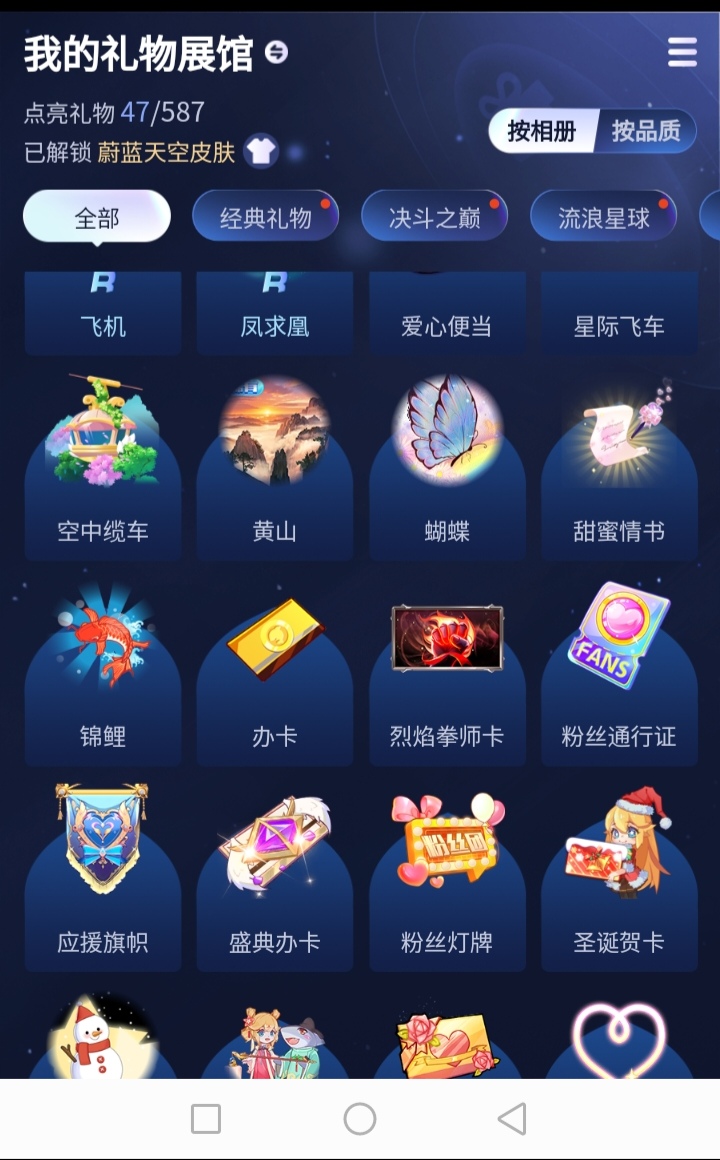The image size is (720, 1160).
Task: Tap the 蔚蓝天空皮肤 shirt icon
Action: (x=261, y=151)
